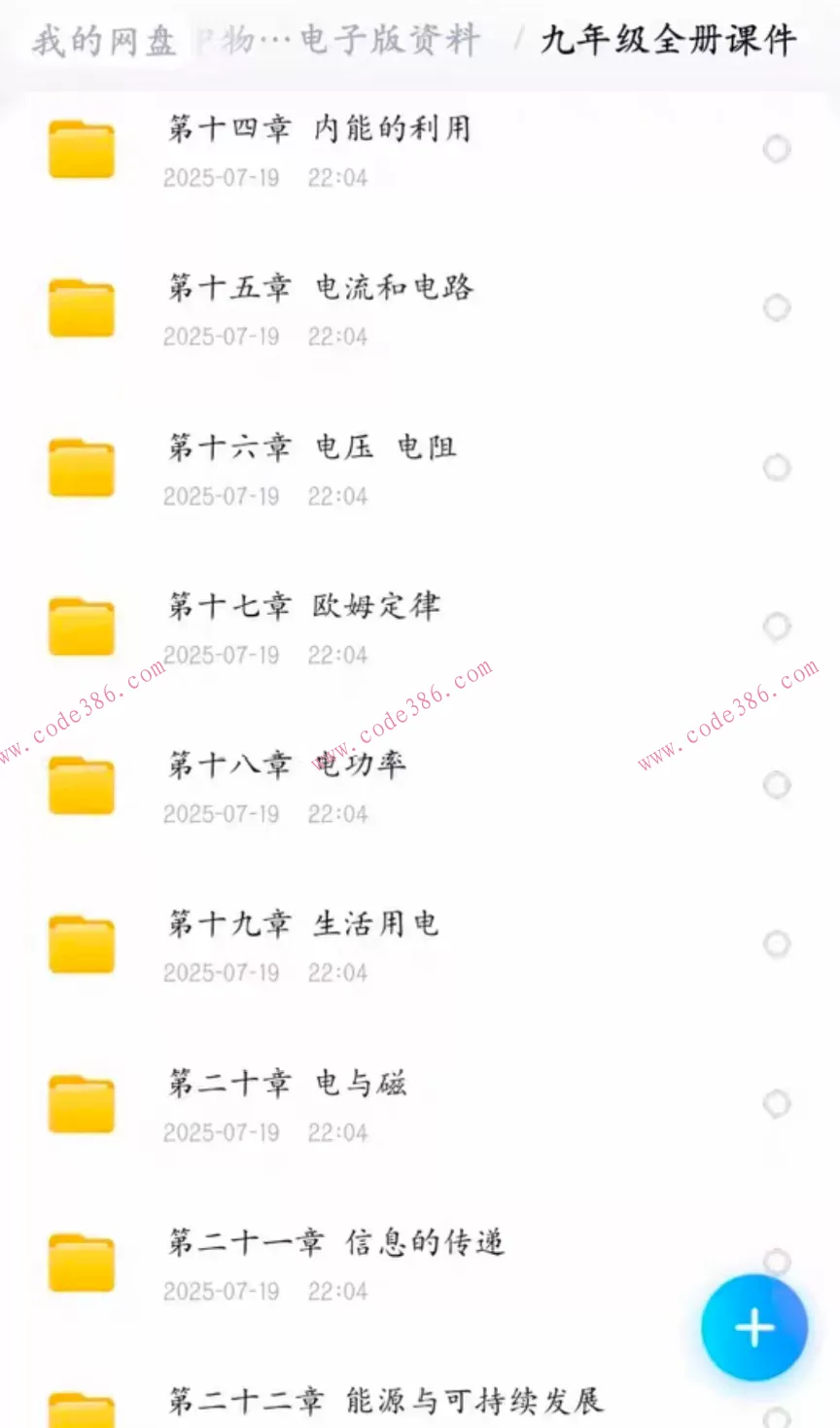
Task: Select the checkbox beside 第十八章 电功率
Action: (x=777, y=786)
